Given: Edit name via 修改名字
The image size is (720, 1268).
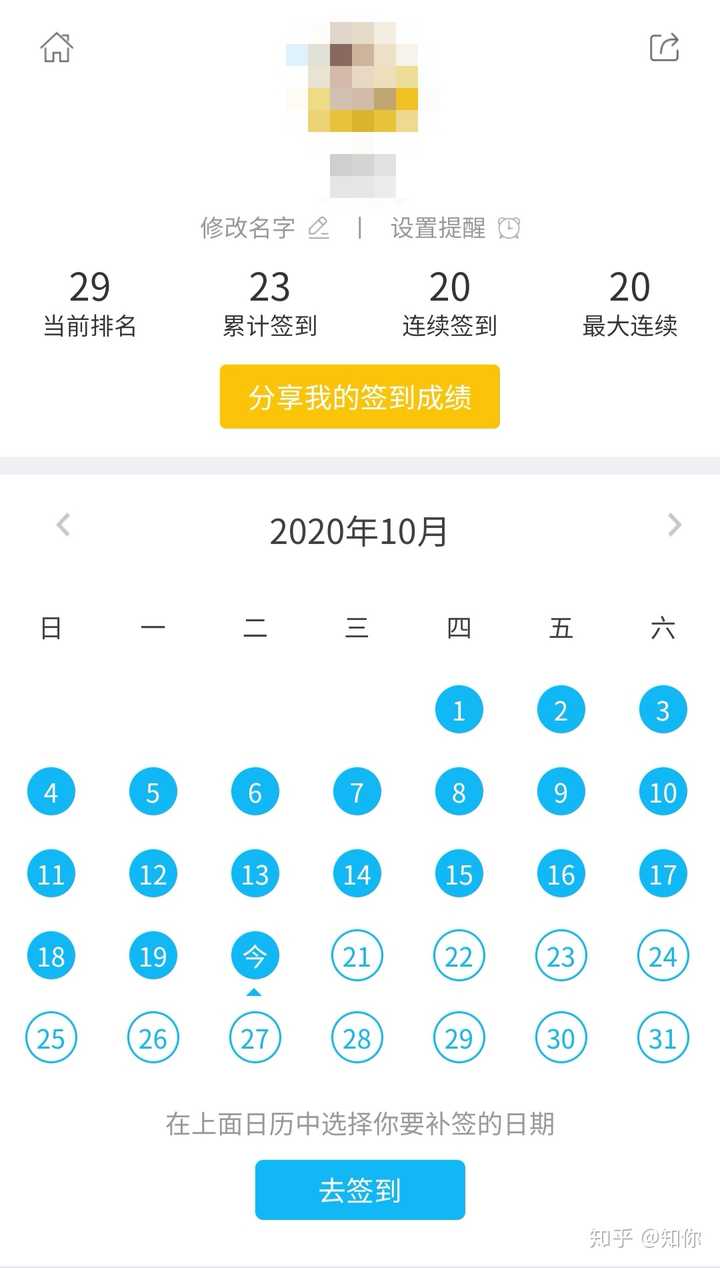Looking at the screenshot, I should (x=265, y=228).
